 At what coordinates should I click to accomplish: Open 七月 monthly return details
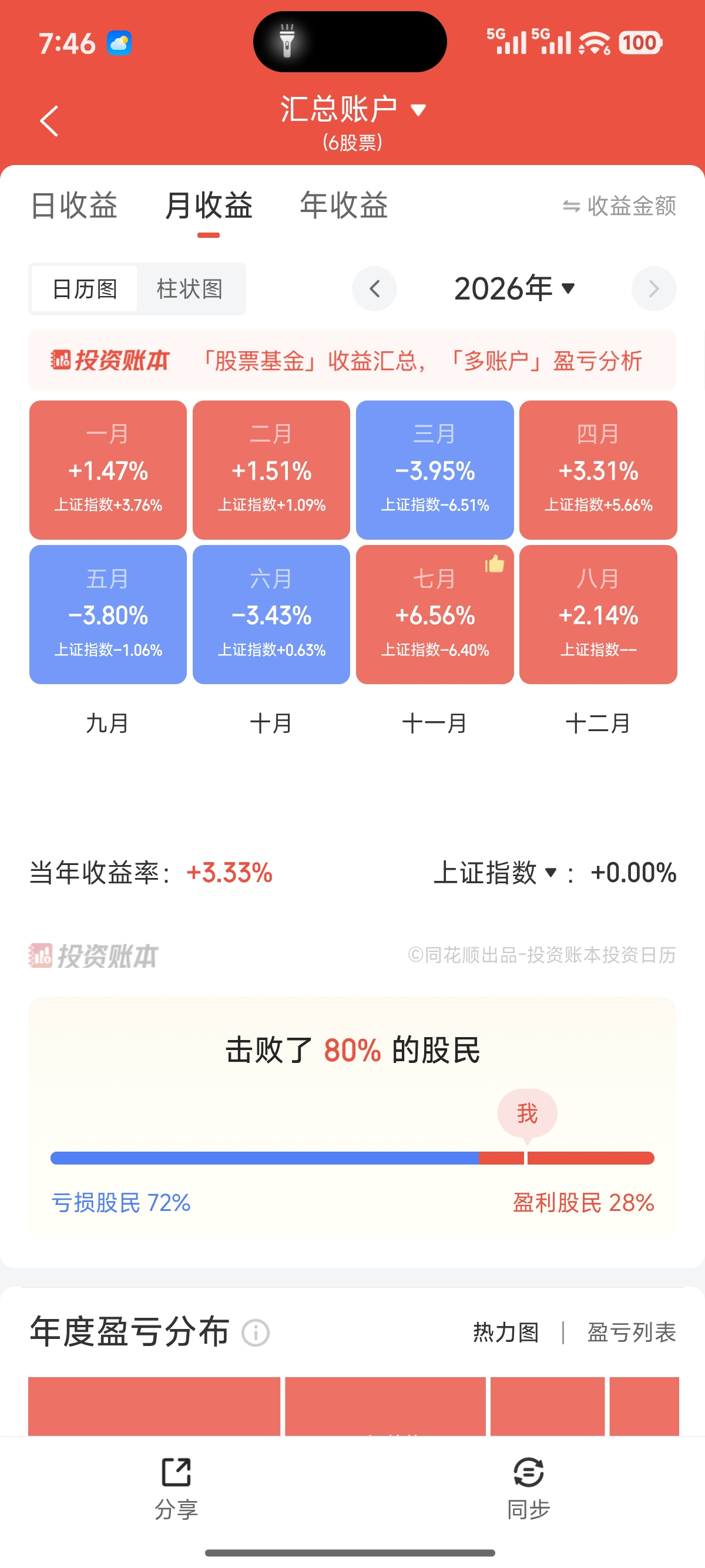[x=435, y=615]
